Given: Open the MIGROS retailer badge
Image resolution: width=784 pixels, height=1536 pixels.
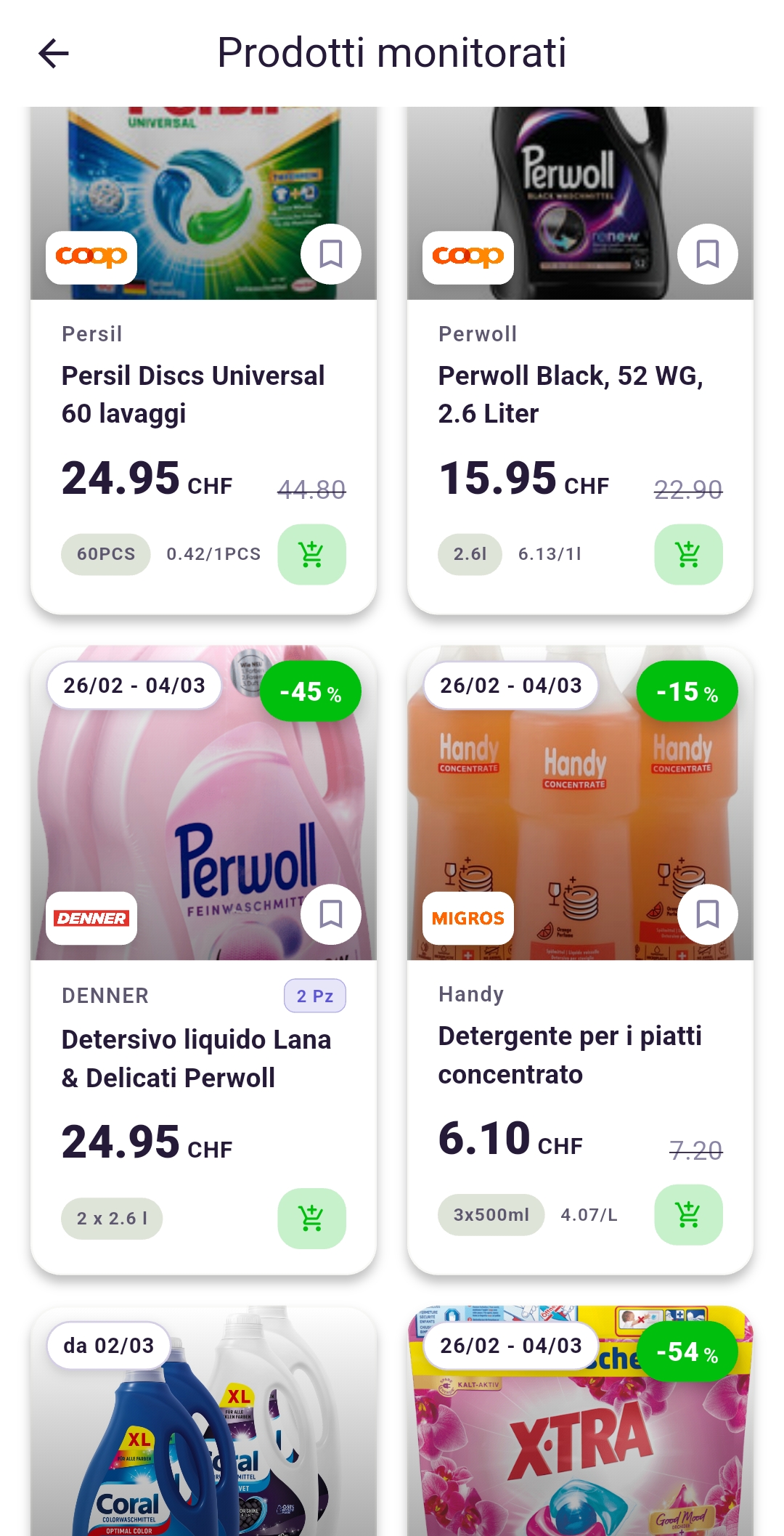Looking at the screenshot, I should coord(467,917).
